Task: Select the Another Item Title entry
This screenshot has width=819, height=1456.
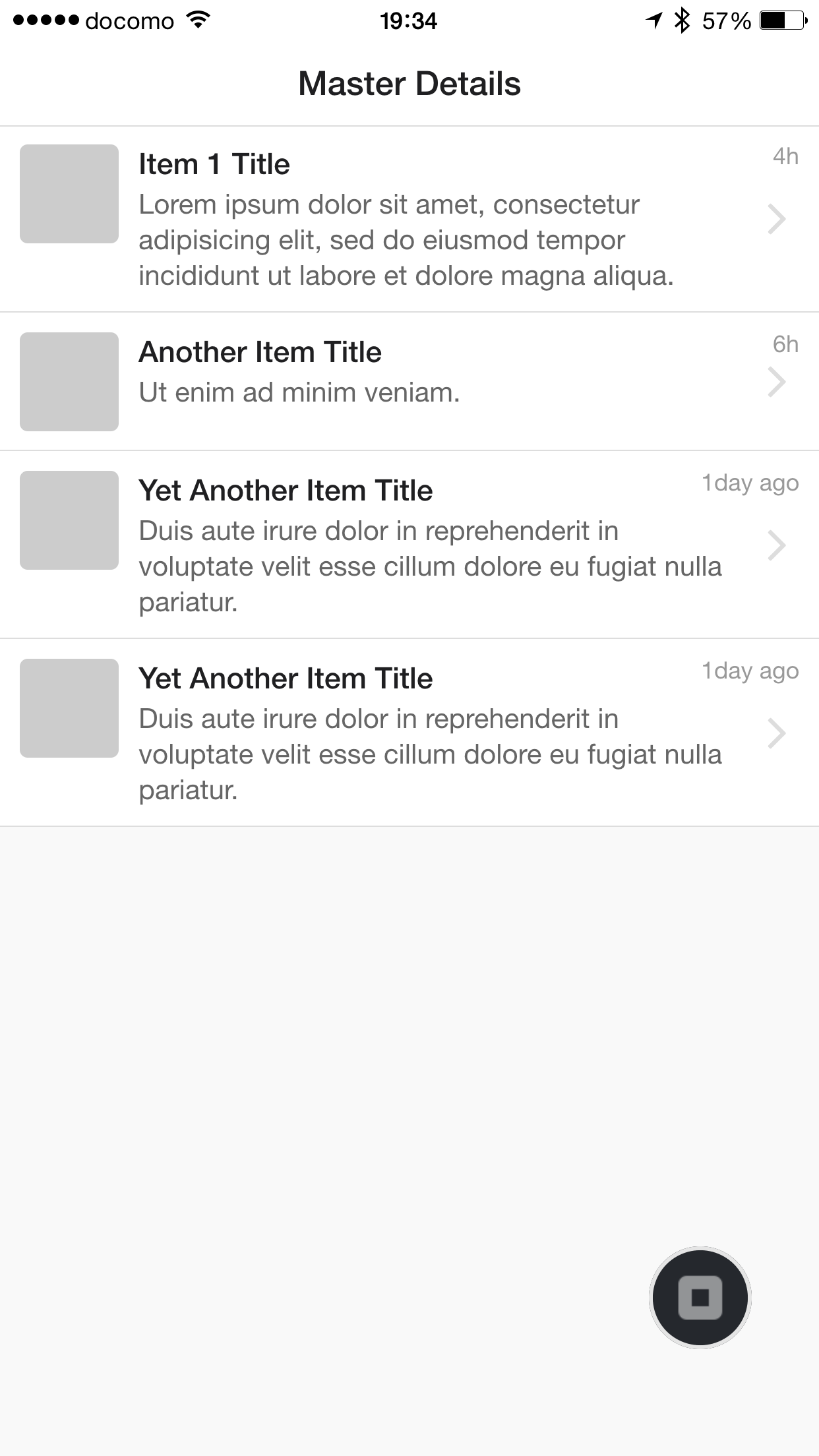Action: coord(409,381)
